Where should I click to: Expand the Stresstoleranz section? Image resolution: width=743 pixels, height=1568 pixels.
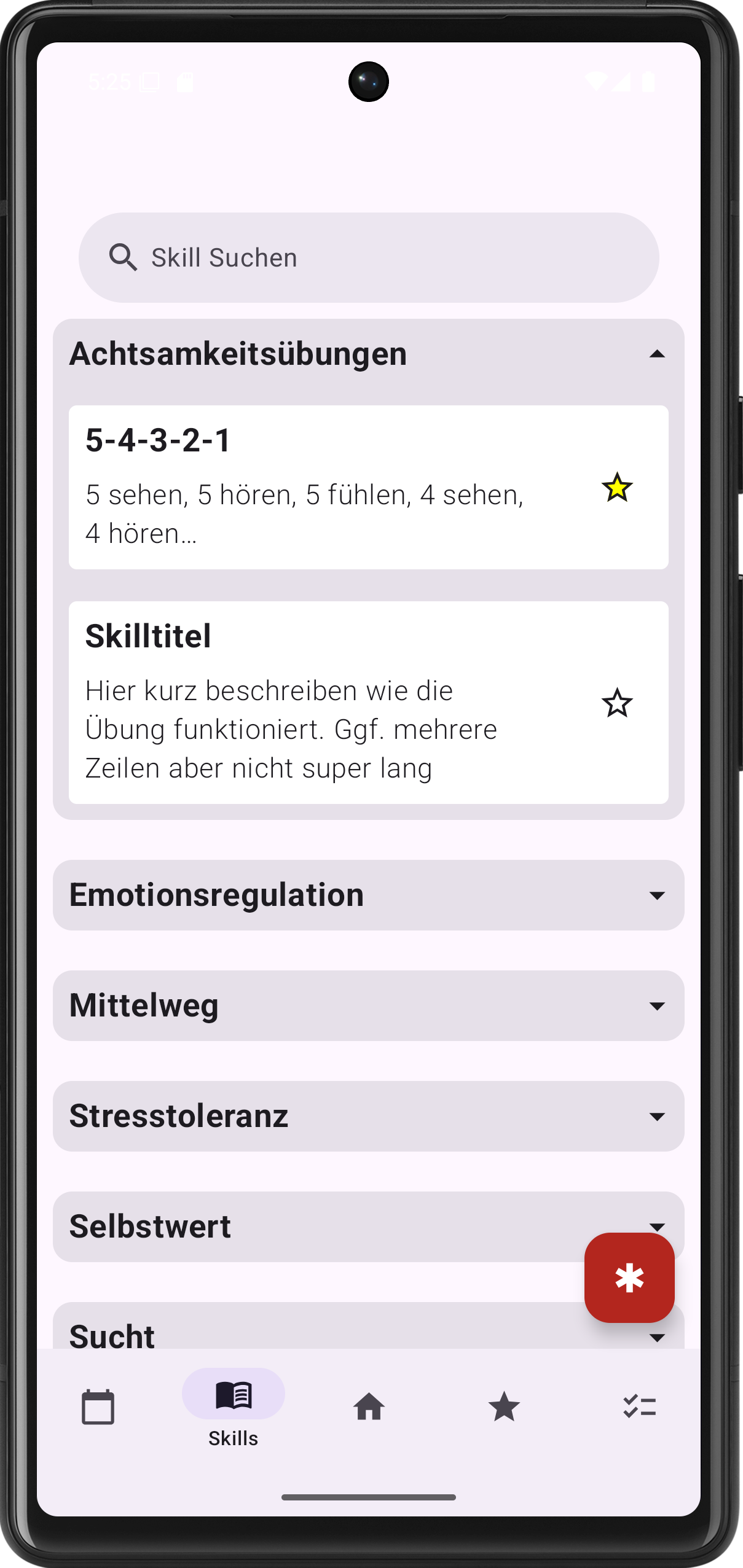click(369, 1116)
